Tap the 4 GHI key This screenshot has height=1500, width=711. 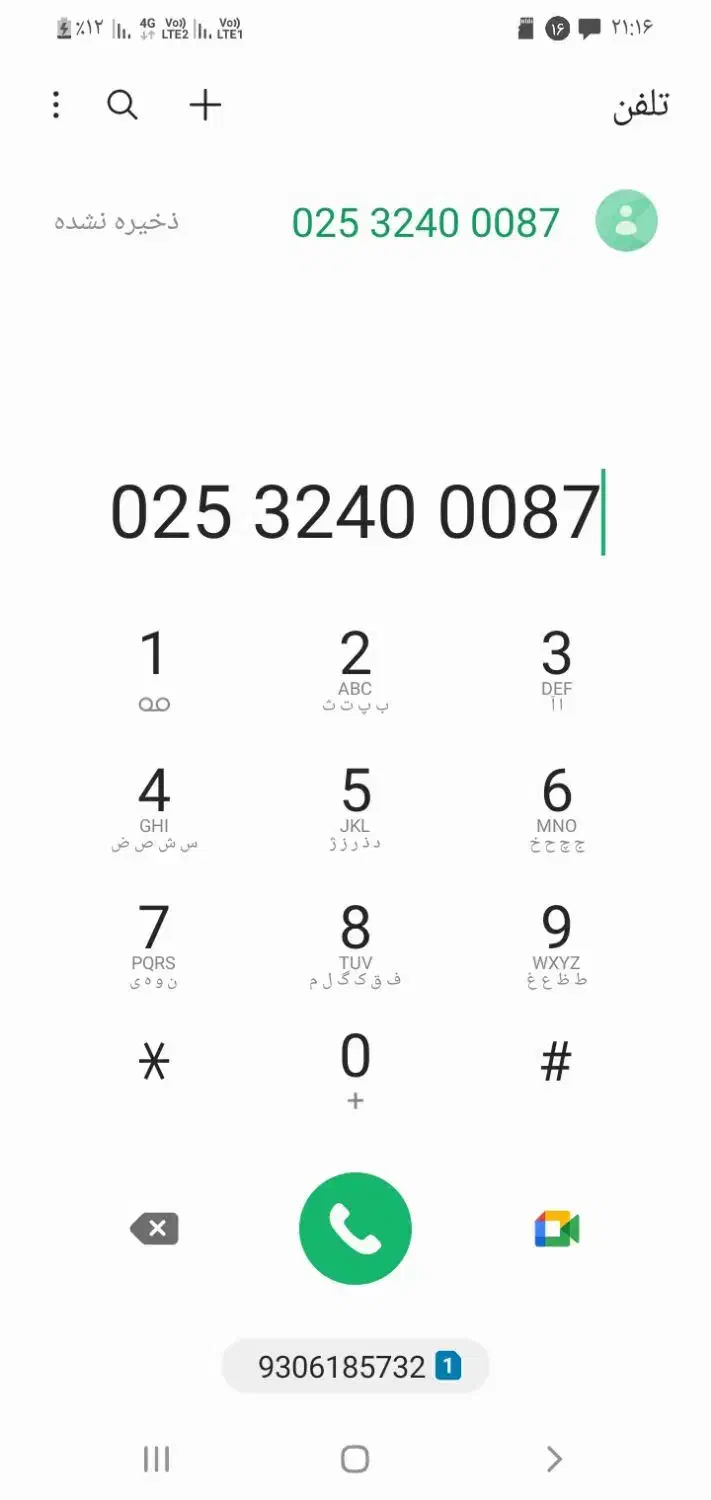(x=153, y=807)
